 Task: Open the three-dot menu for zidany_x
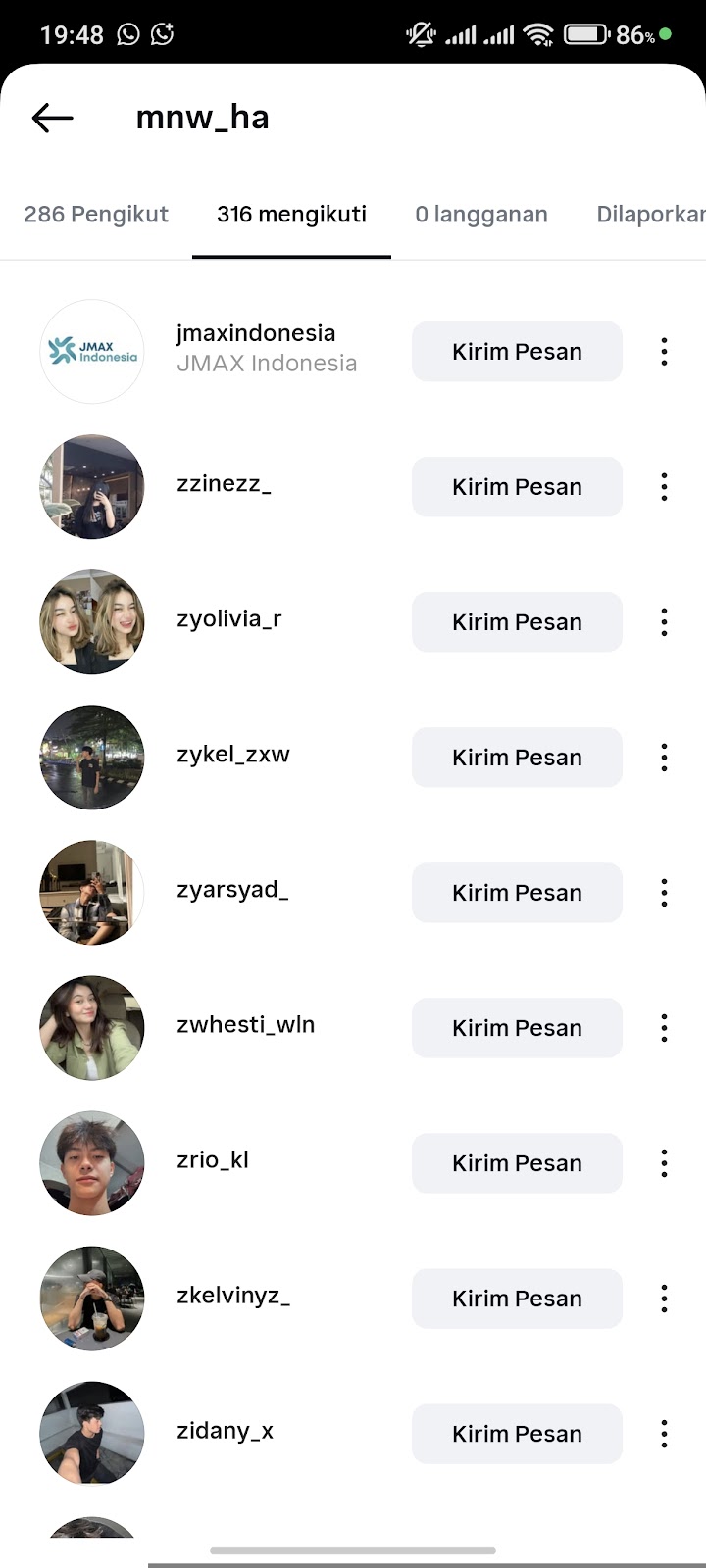[x=664, y=1434]
